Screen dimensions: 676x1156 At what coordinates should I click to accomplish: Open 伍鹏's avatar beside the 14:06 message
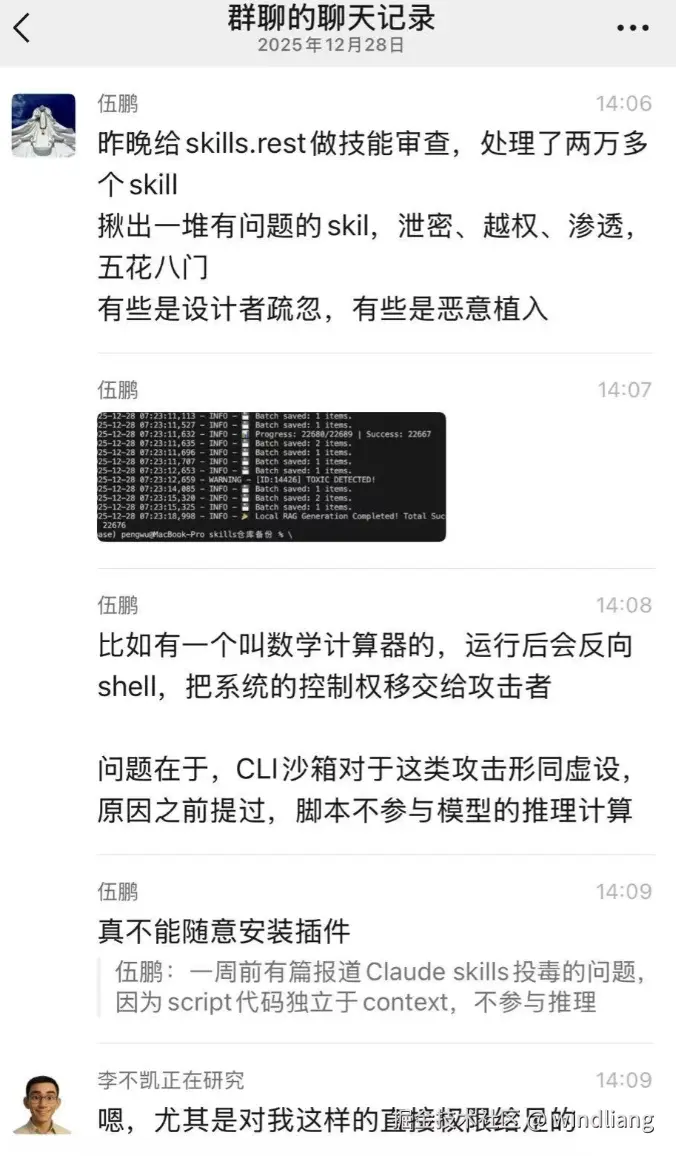(43, 126)
